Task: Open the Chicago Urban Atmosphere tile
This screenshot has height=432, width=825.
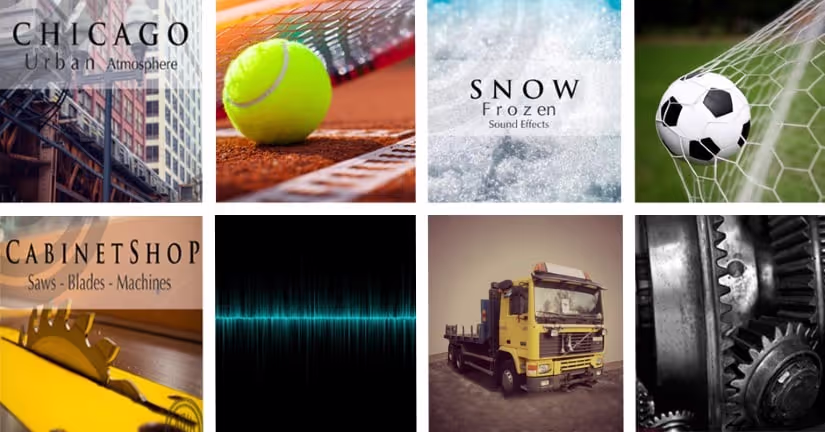Action: [x=100, y=100]
